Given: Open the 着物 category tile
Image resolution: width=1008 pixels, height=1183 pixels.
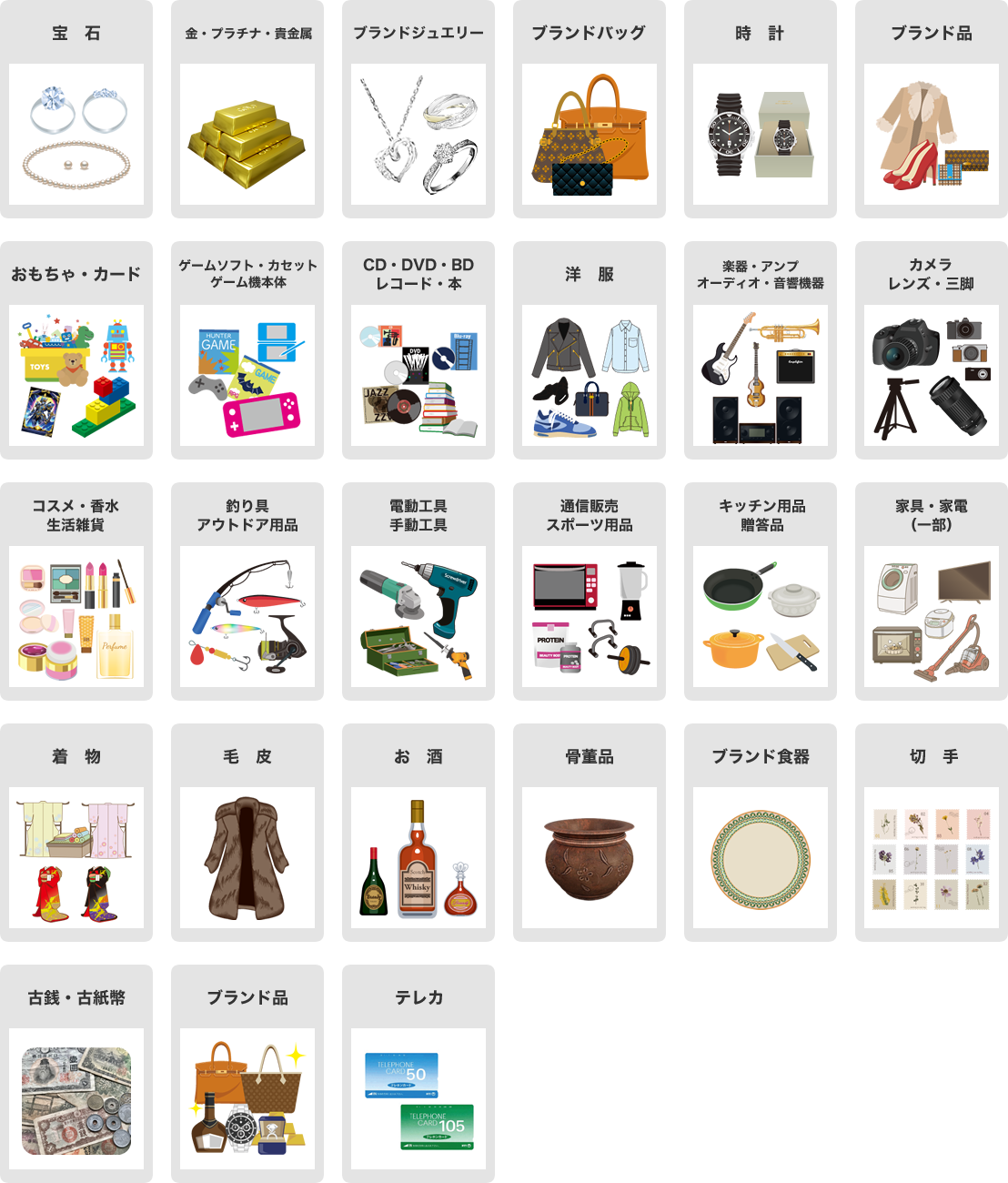Looking at the screenshot, I should pos(76,856).
